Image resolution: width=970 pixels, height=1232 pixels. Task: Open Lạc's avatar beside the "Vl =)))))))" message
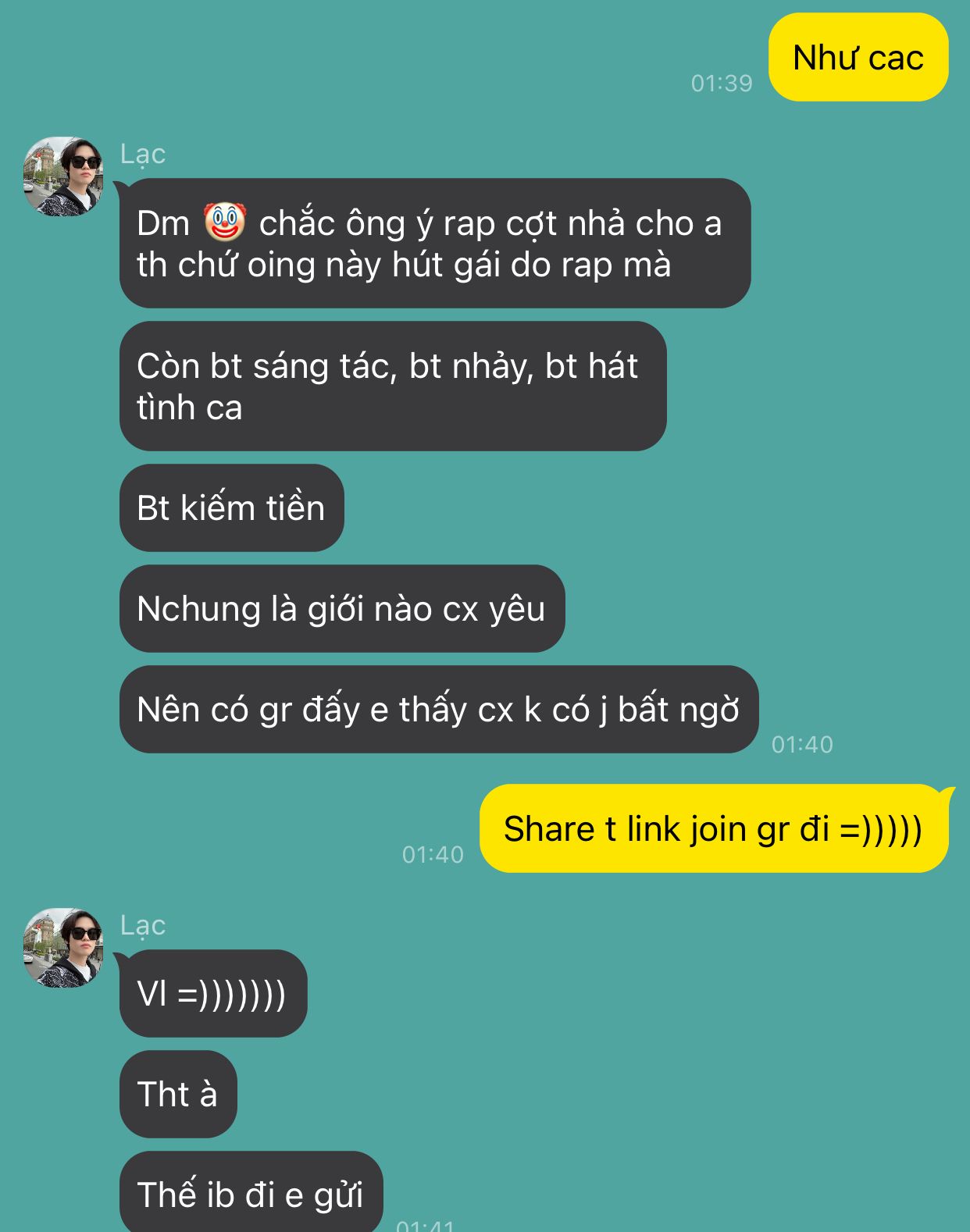63,947
